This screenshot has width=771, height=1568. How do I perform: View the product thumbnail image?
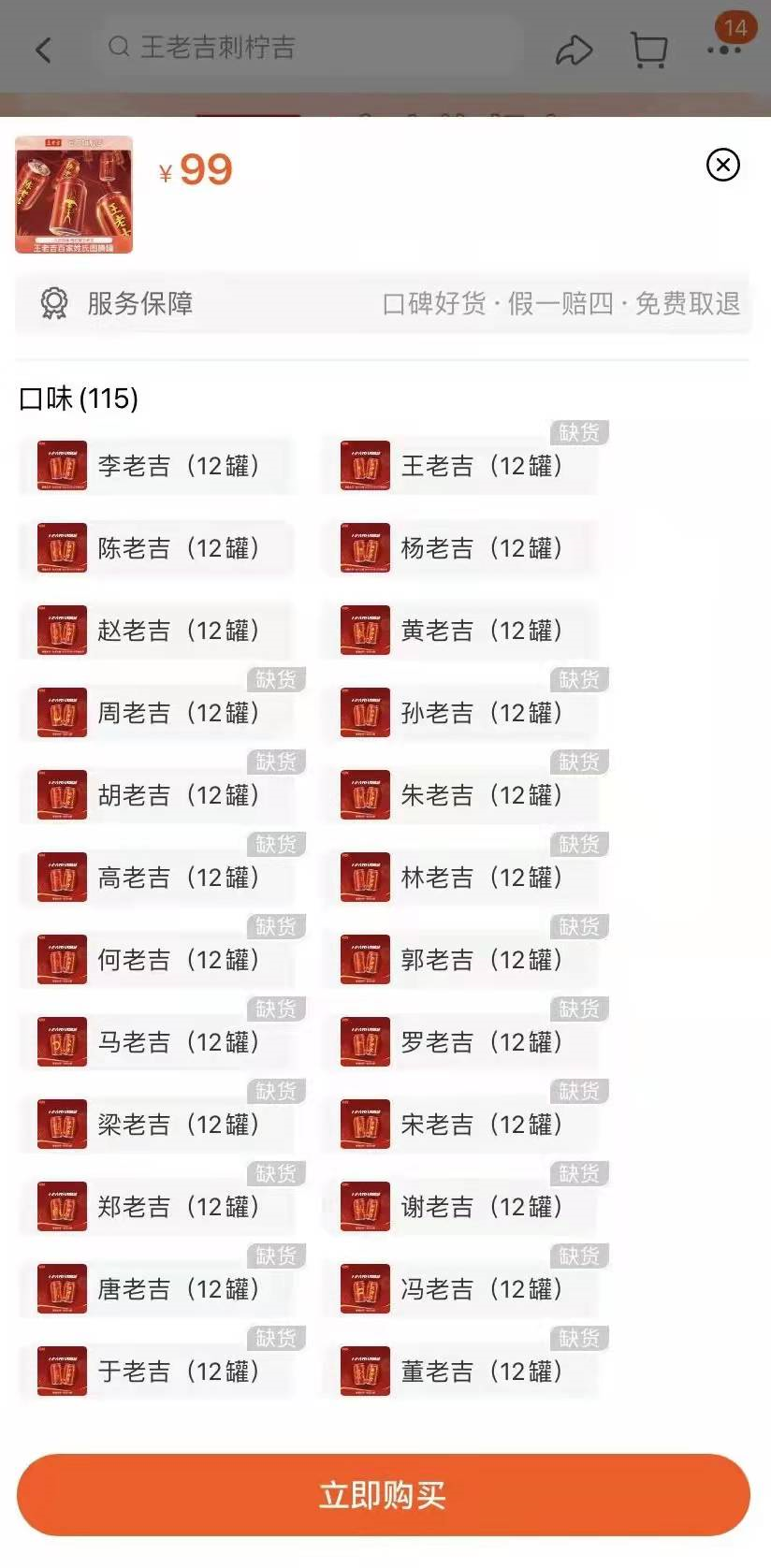[74, 195]
